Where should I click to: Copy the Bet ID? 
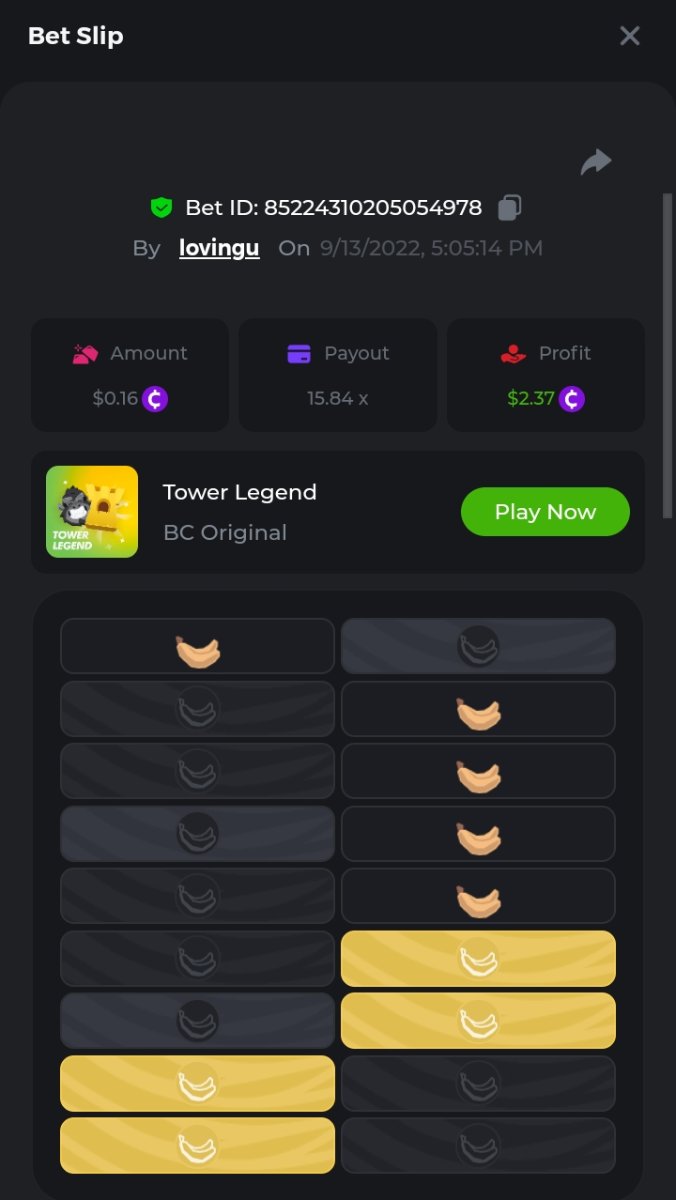pyautogui.click(x=509, y=208)
